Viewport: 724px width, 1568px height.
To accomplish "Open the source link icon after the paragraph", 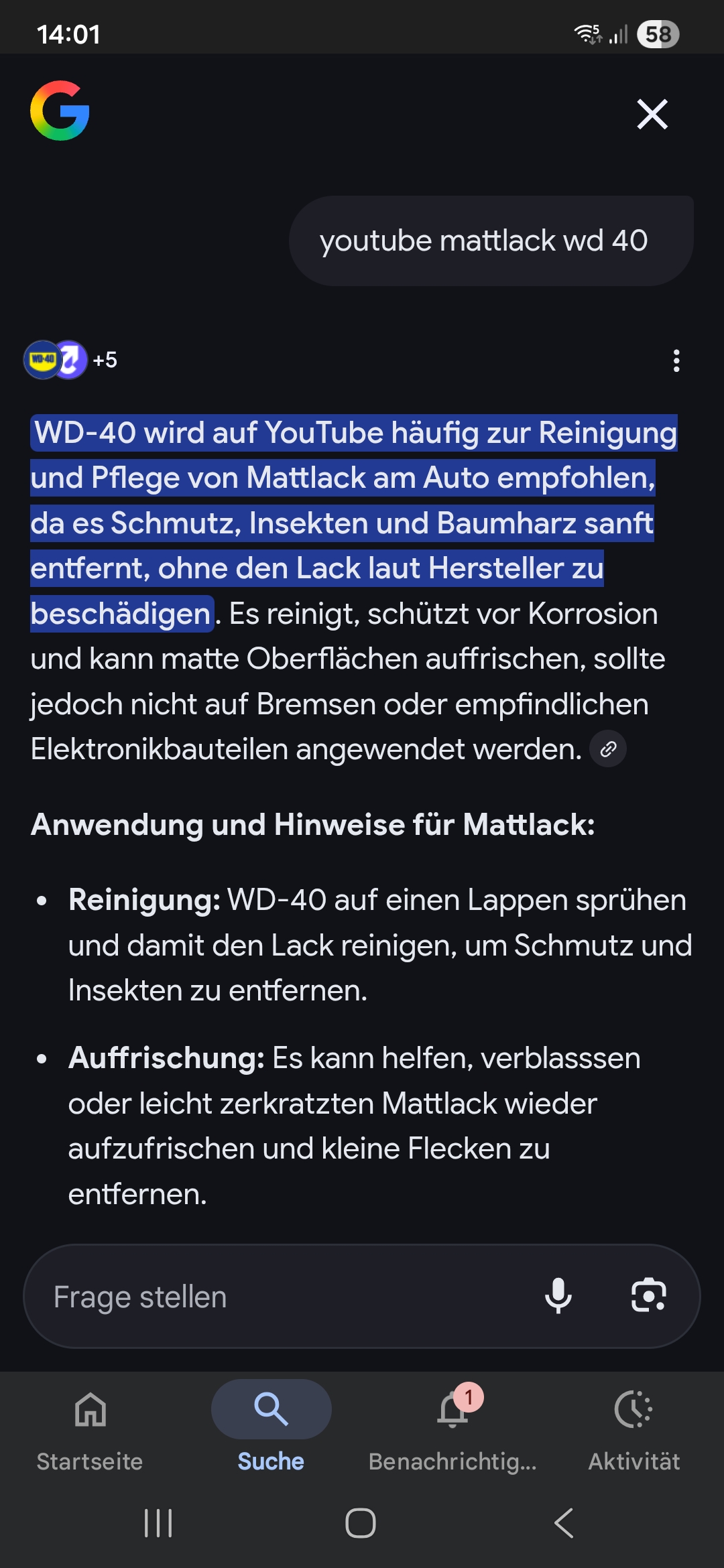I will point(607,749).
